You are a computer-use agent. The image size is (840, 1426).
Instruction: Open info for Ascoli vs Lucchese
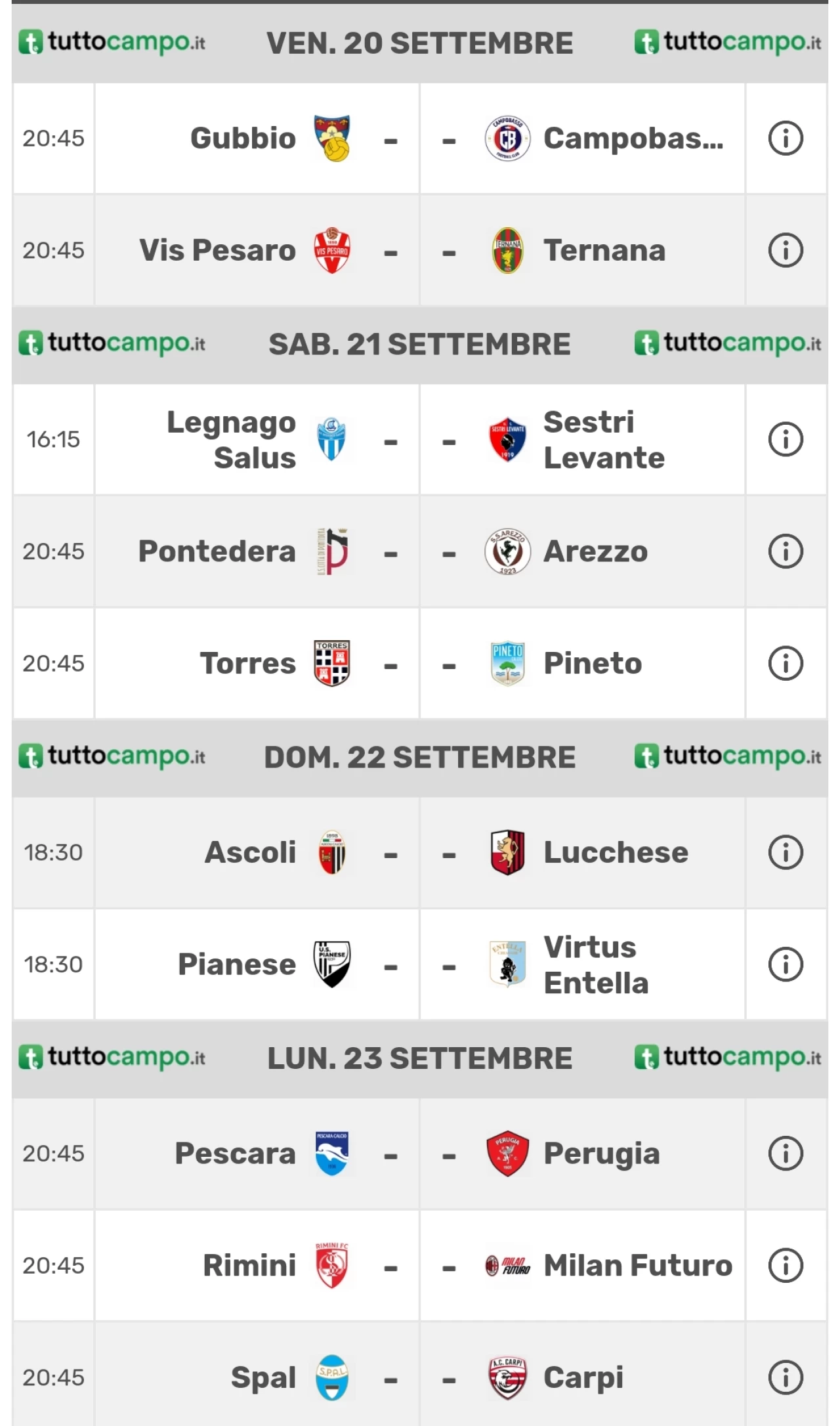tap(786, 852)
